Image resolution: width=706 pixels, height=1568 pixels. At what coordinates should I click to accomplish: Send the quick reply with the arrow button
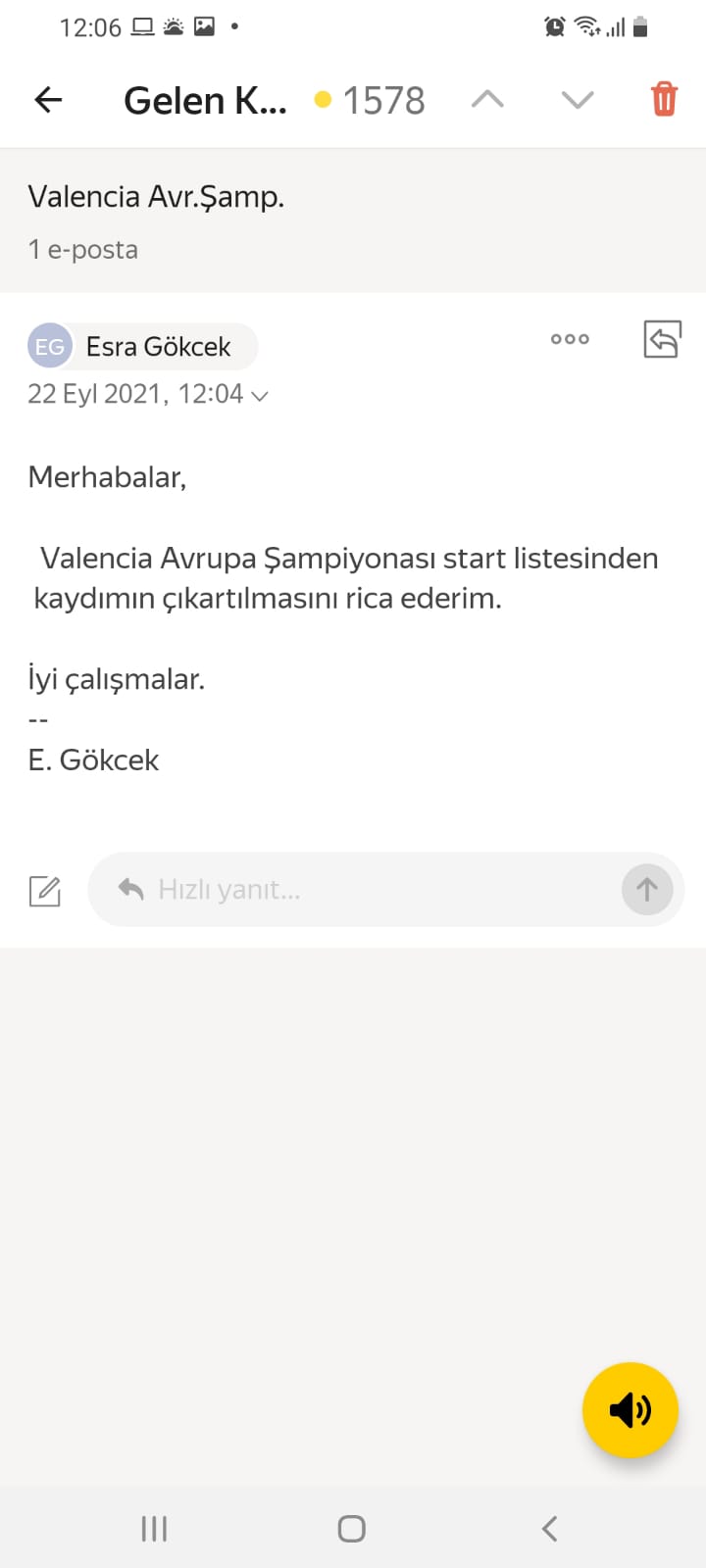point(646,890)
